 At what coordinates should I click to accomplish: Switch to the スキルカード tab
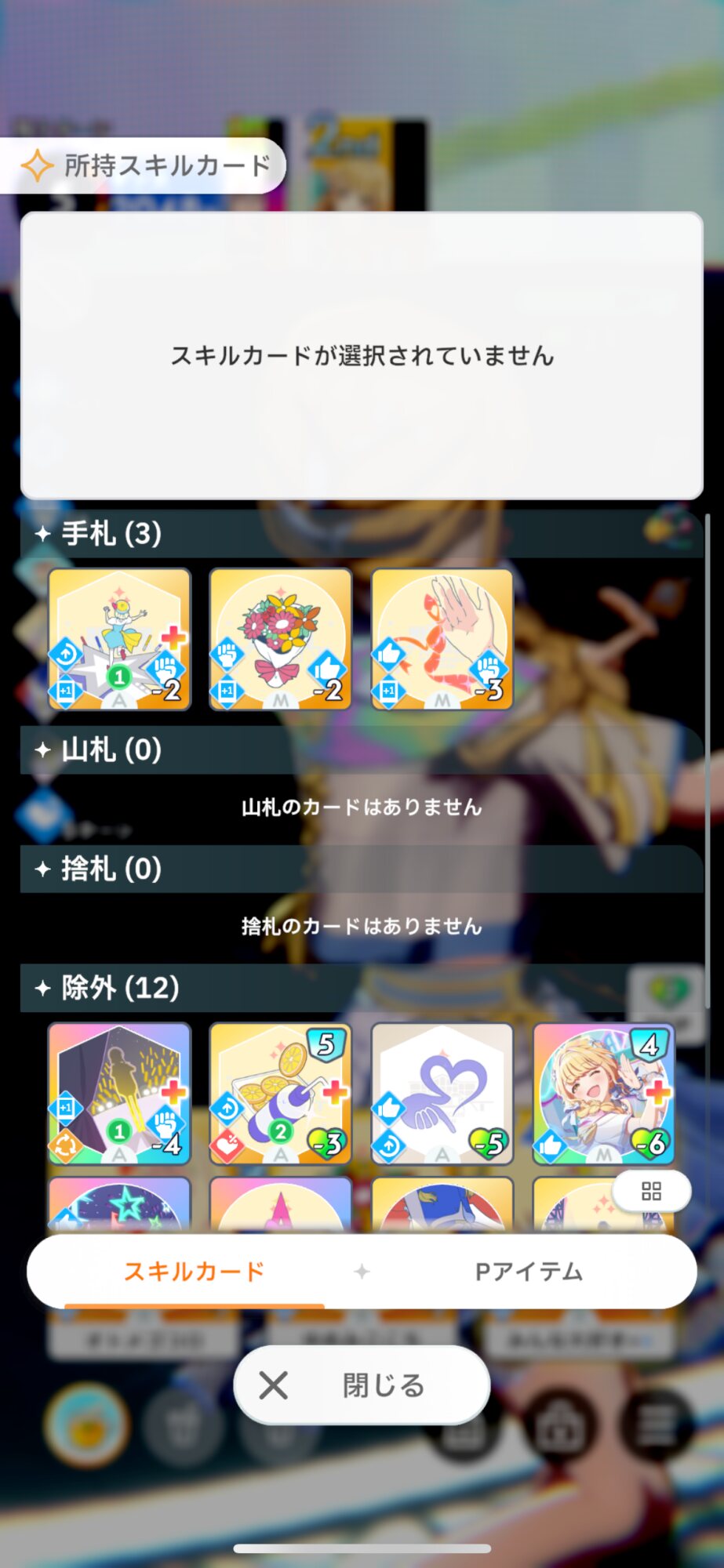tap(195, 1272)
